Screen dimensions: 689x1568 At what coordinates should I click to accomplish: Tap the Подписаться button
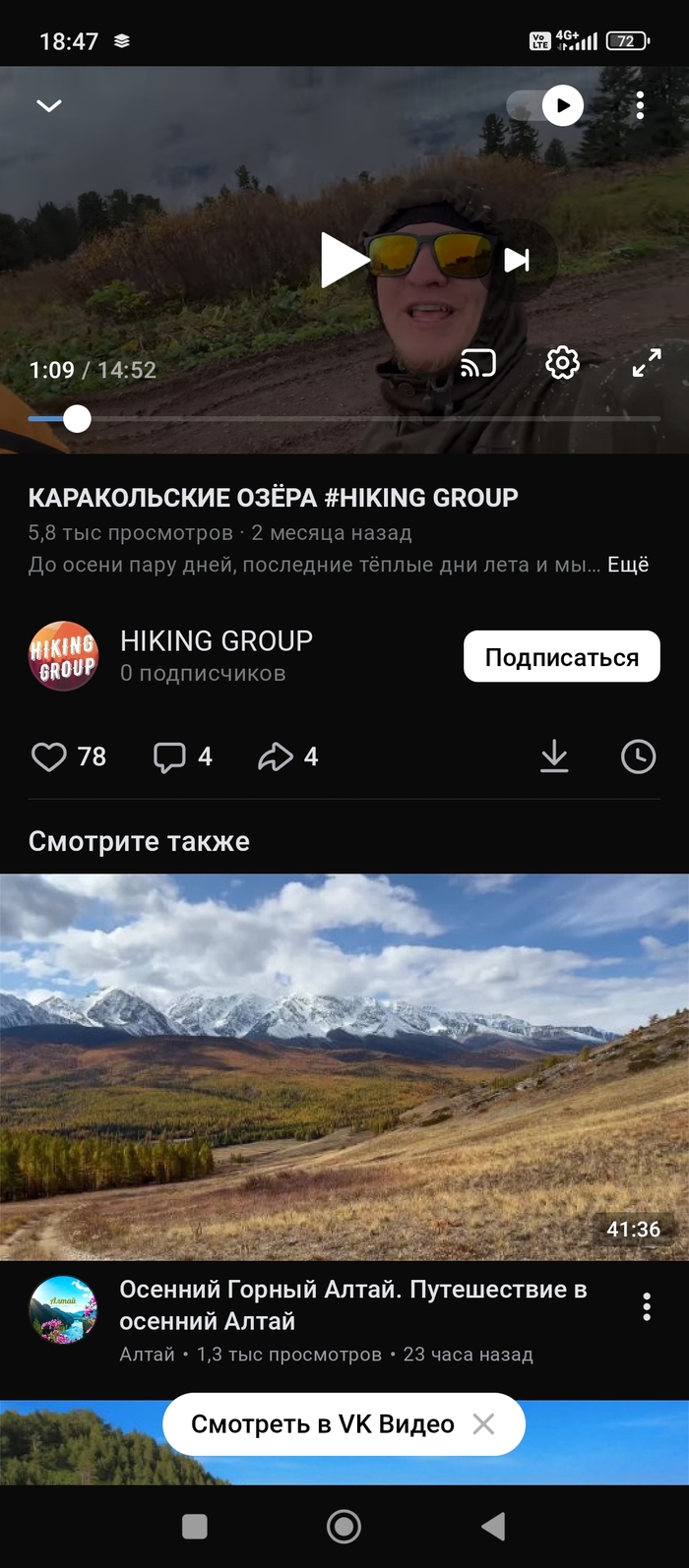[561, 657]
